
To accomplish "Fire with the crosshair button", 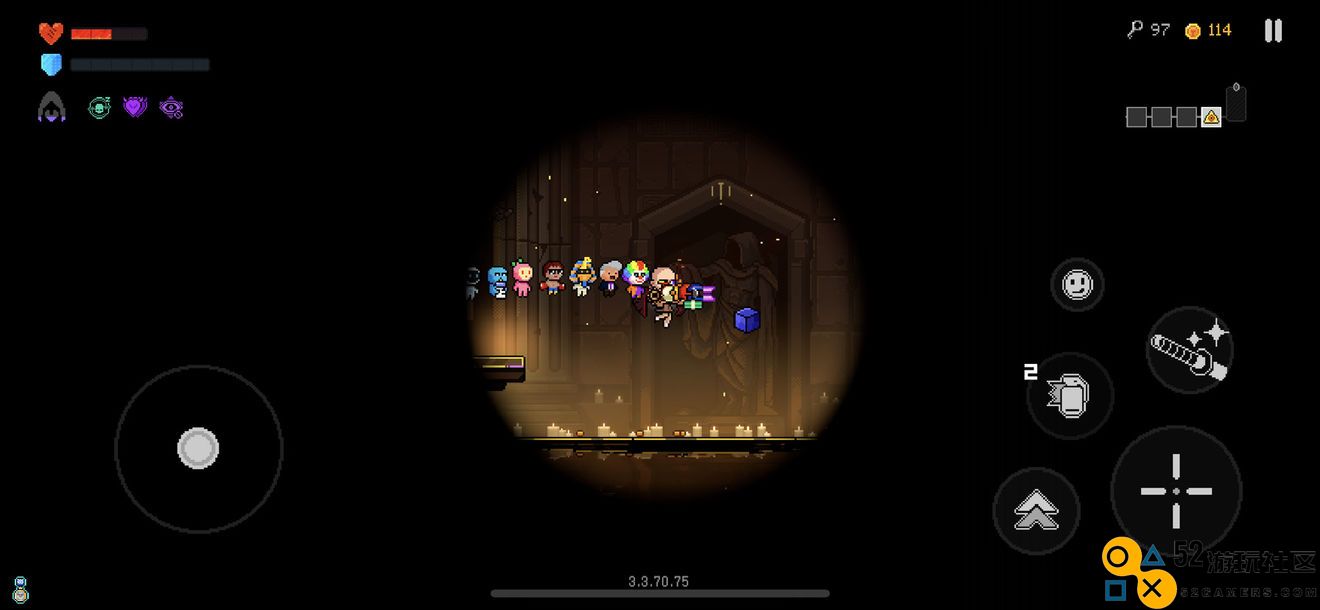I will pyautogui.click(x=1176, y=491).
